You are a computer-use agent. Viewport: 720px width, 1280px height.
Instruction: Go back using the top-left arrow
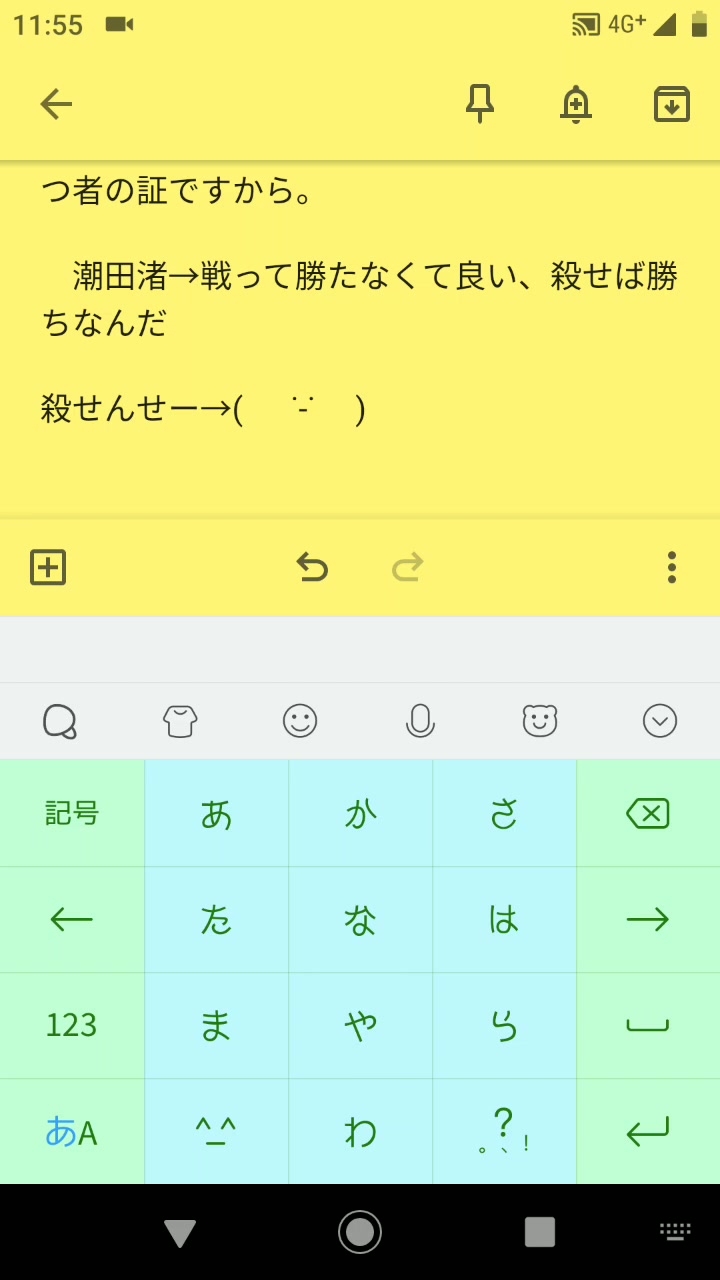[56, 104]
